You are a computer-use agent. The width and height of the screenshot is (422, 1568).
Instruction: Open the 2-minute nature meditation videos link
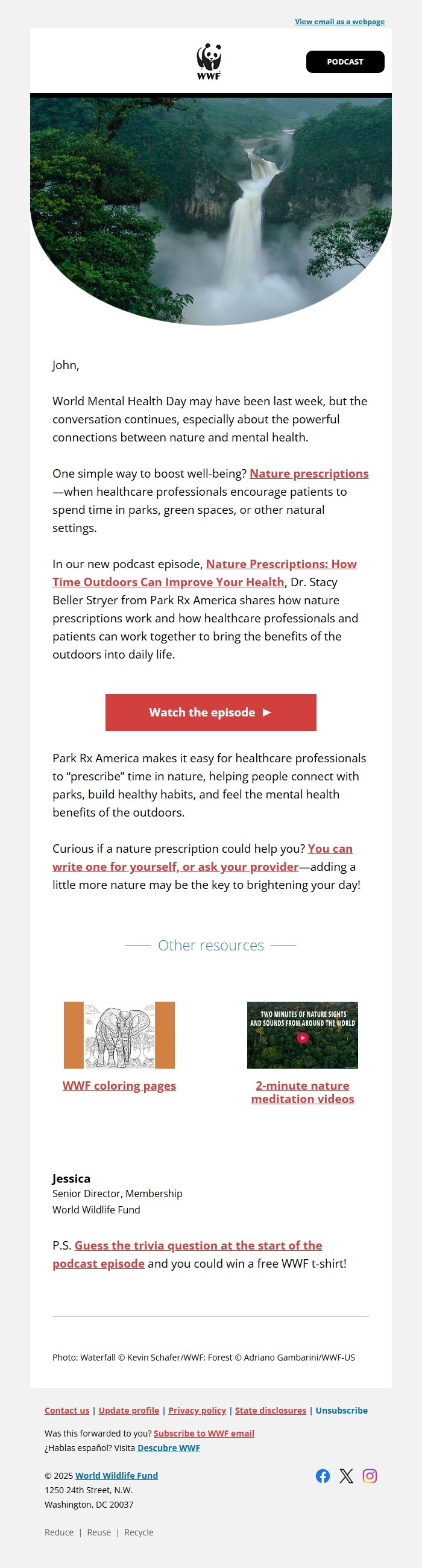302,1092
